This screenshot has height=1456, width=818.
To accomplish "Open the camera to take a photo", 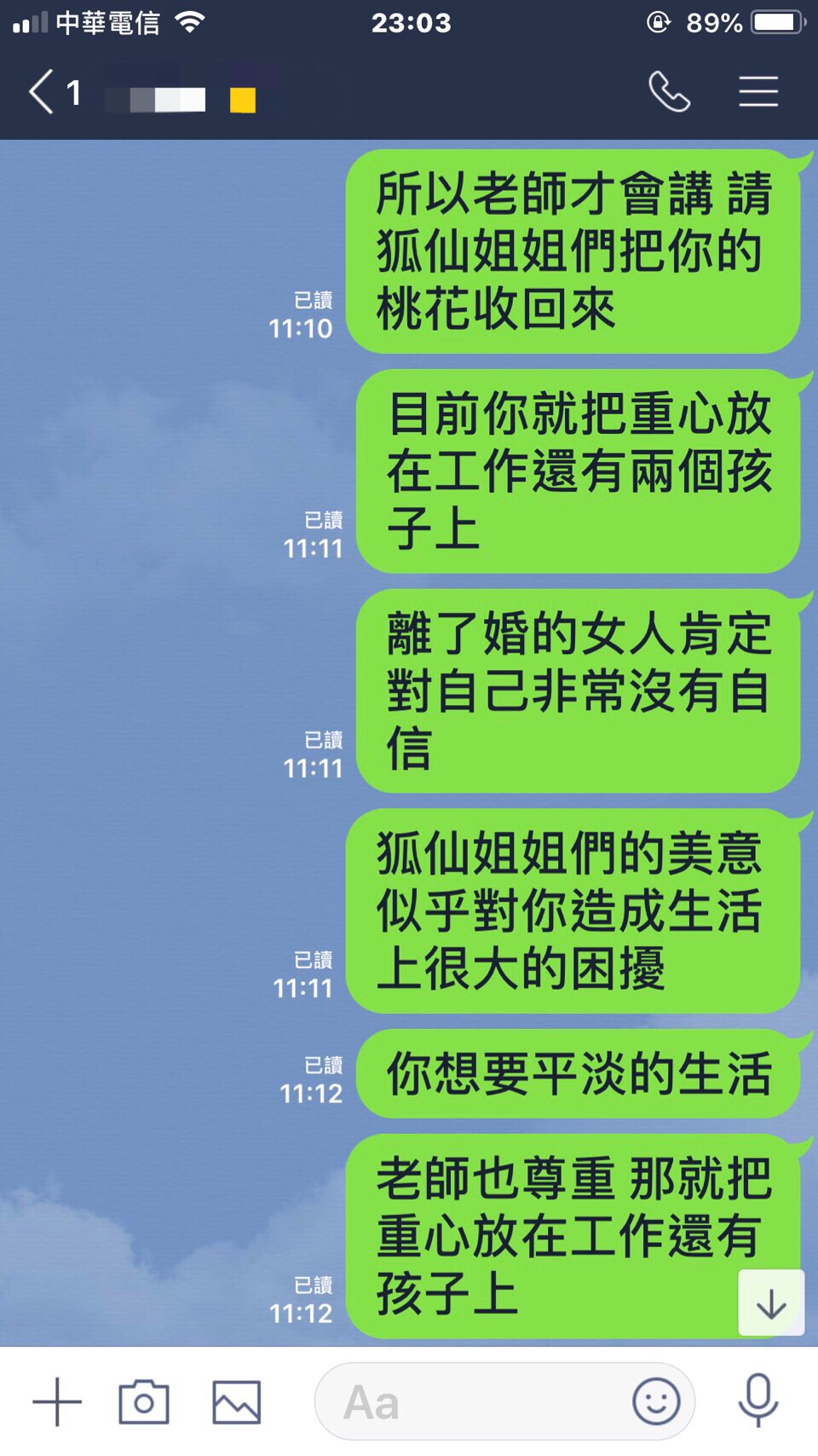I will coord(144,1401).
